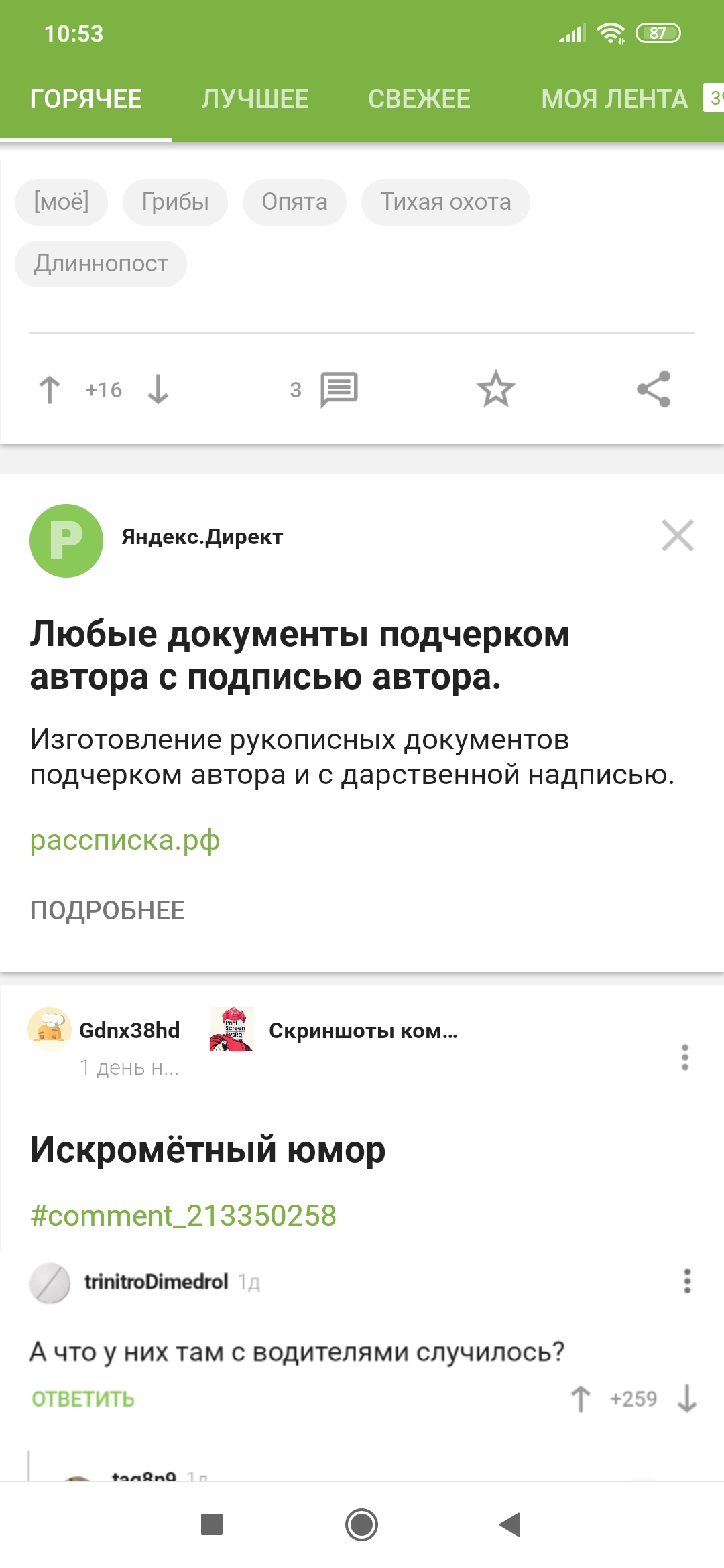Viewport: 724px width, 1568px height.
Task: Switch to the СВЕЖЕЕ tab
Action: click(419, 99)
